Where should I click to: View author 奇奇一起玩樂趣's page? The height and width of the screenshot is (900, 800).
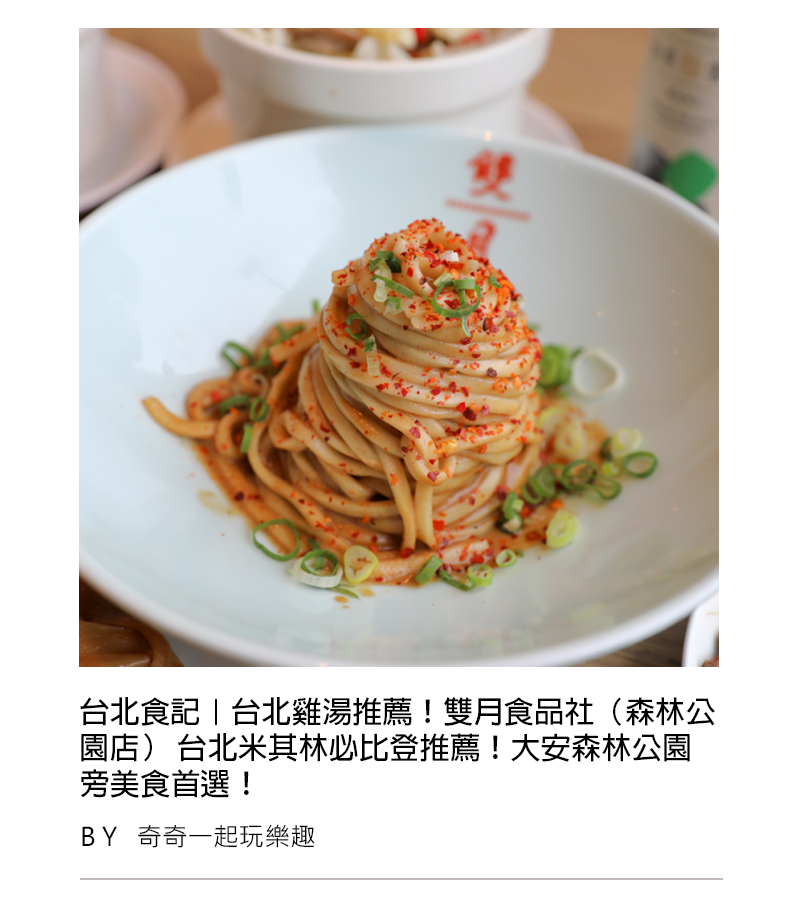(226, 837)
